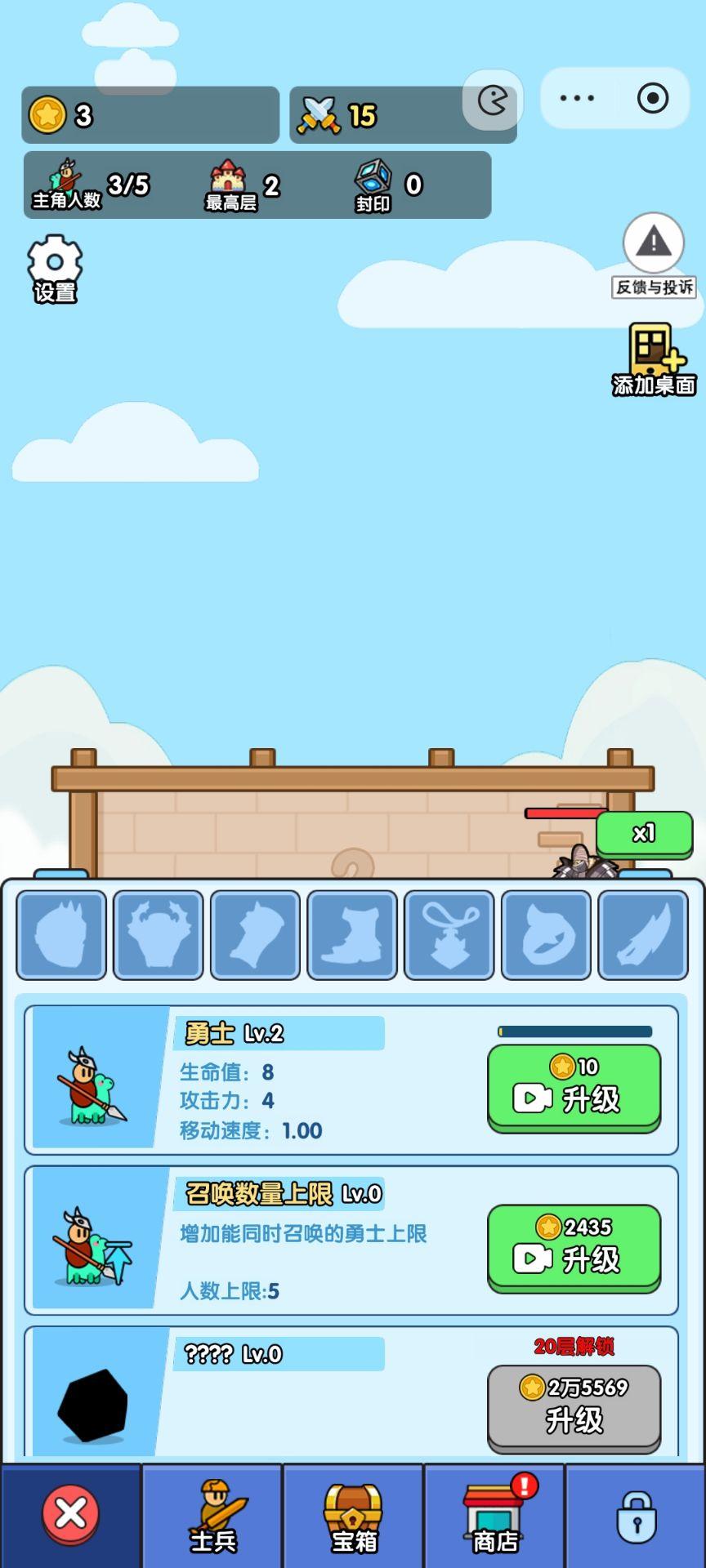
Task: Select the necklace equipment slot
Action: tap(449, 935)
